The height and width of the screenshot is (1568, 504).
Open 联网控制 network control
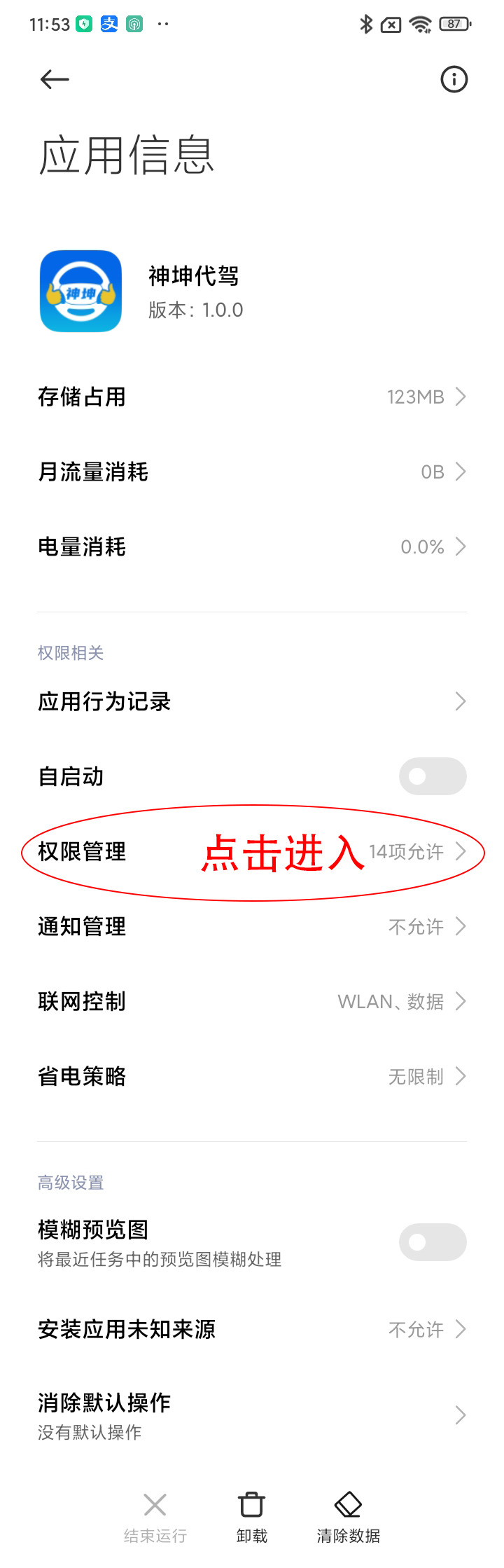click(252, 1002)
